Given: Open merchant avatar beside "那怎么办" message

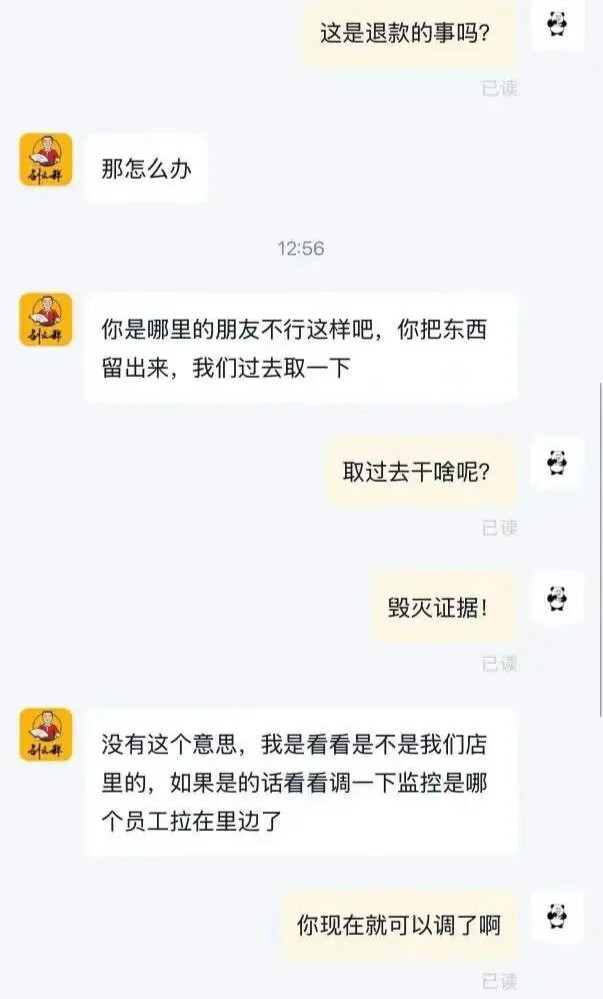Looking at the screenshot, I should pos(46,160).
